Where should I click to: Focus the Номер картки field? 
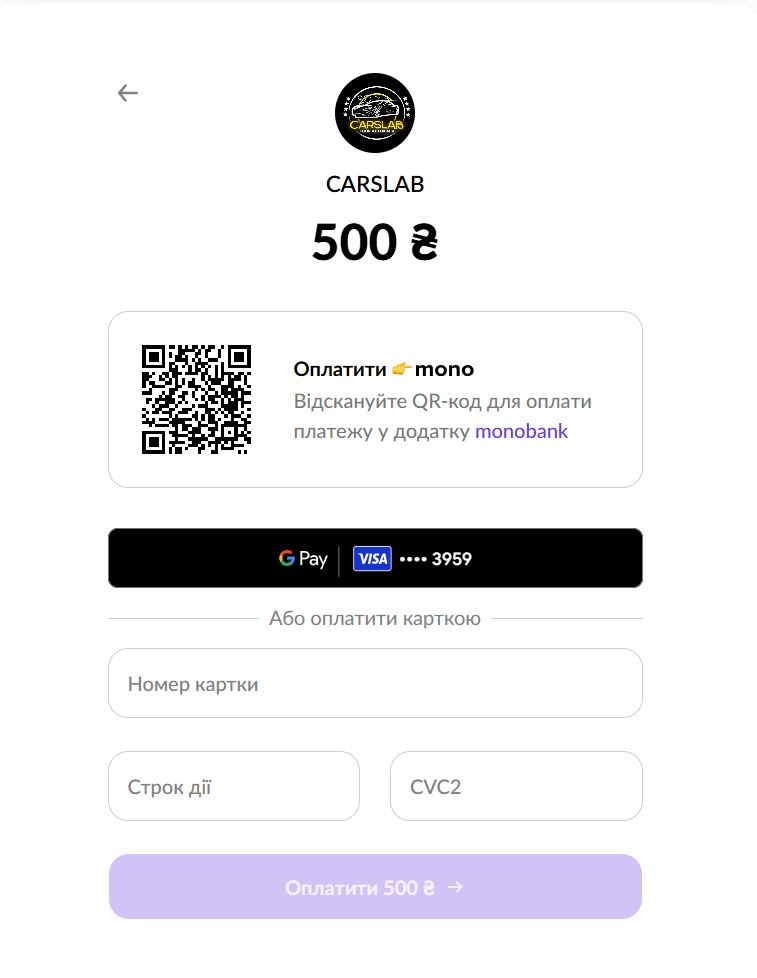375,684
